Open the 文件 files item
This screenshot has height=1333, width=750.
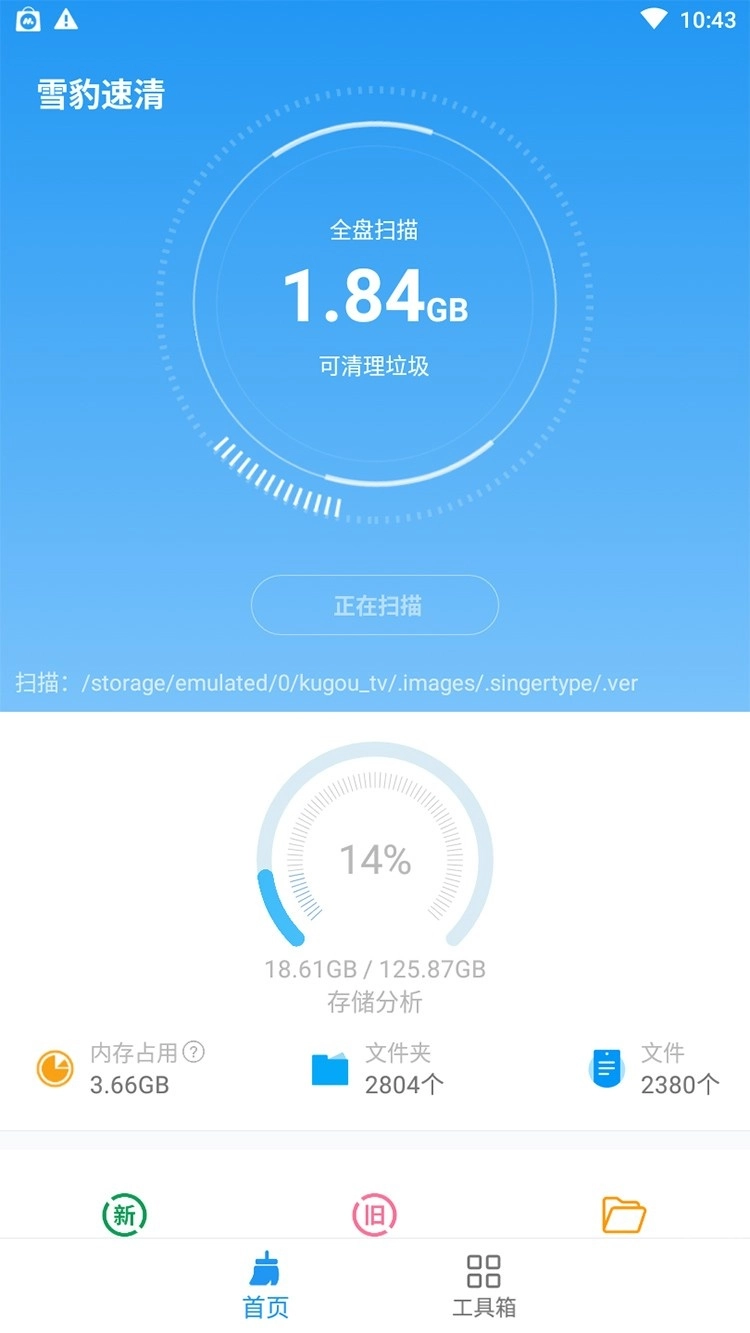[x=655, y=1068]
